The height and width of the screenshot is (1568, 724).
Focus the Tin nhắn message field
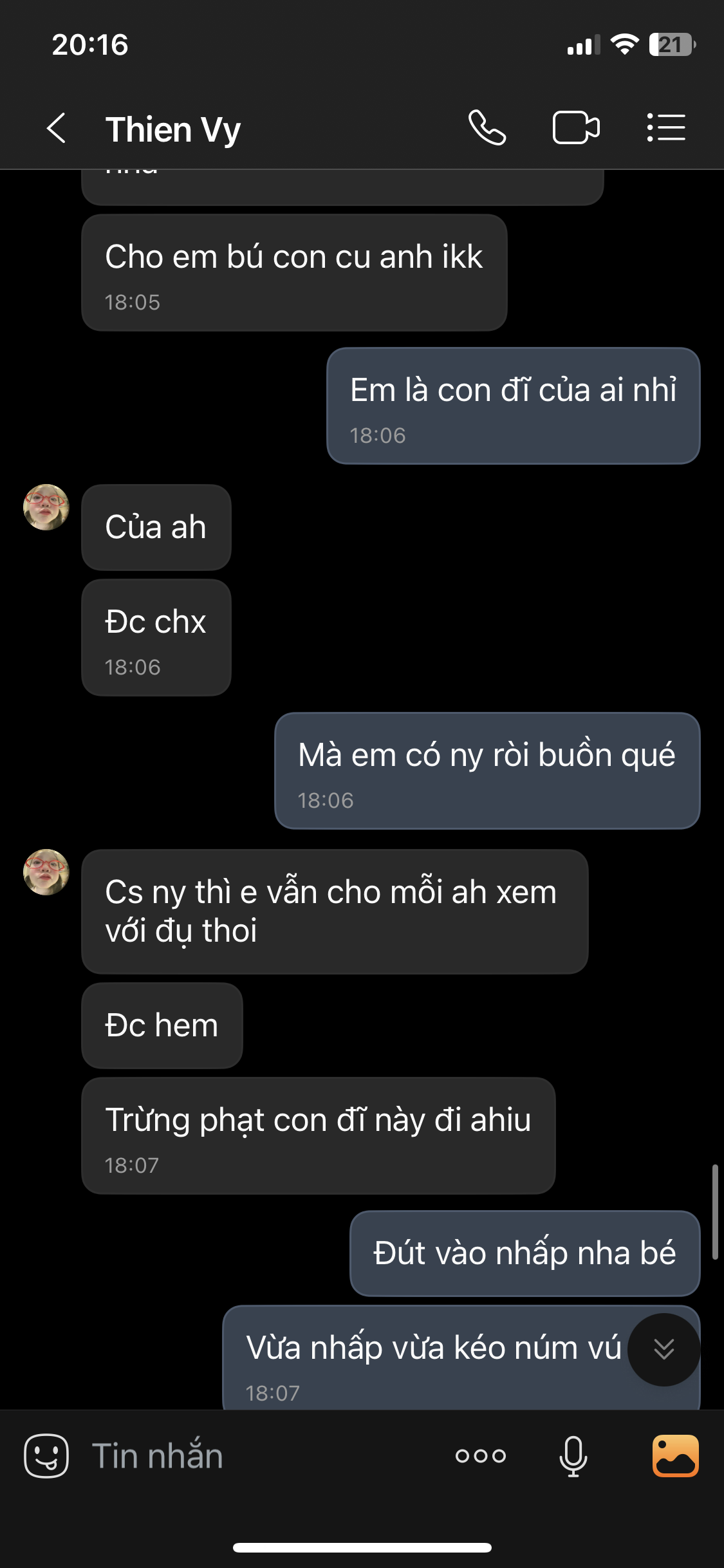pos(257,1455)
